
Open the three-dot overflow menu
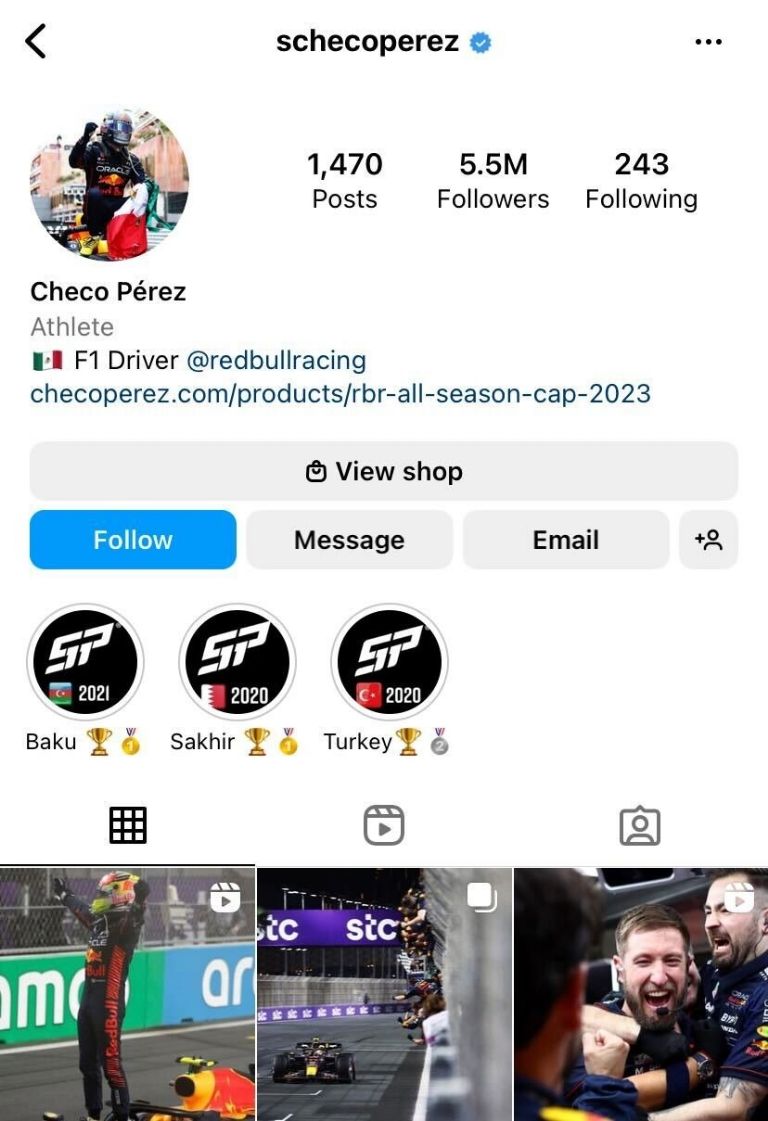click(x=708, y=42)
